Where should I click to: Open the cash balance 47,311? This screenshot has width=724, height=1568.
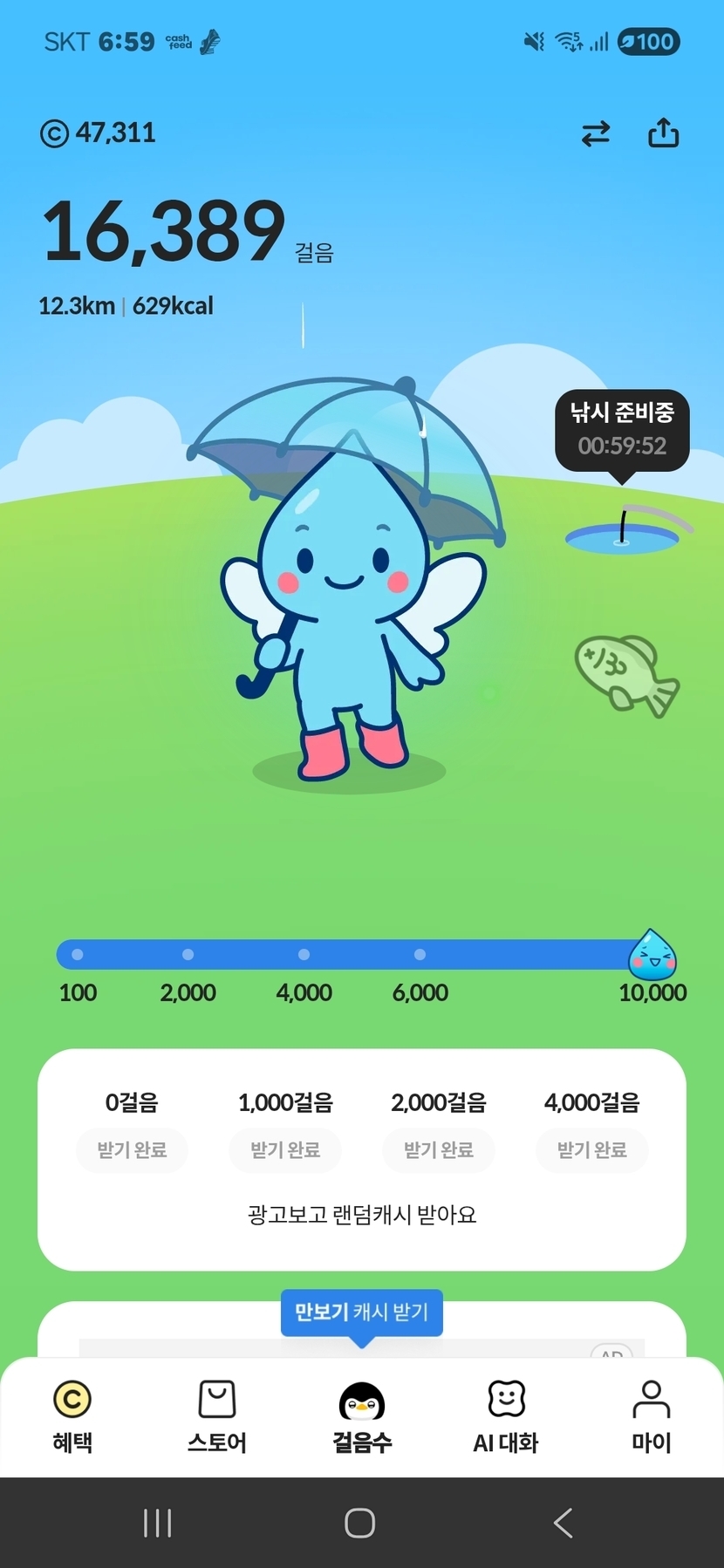click(98, 133)
